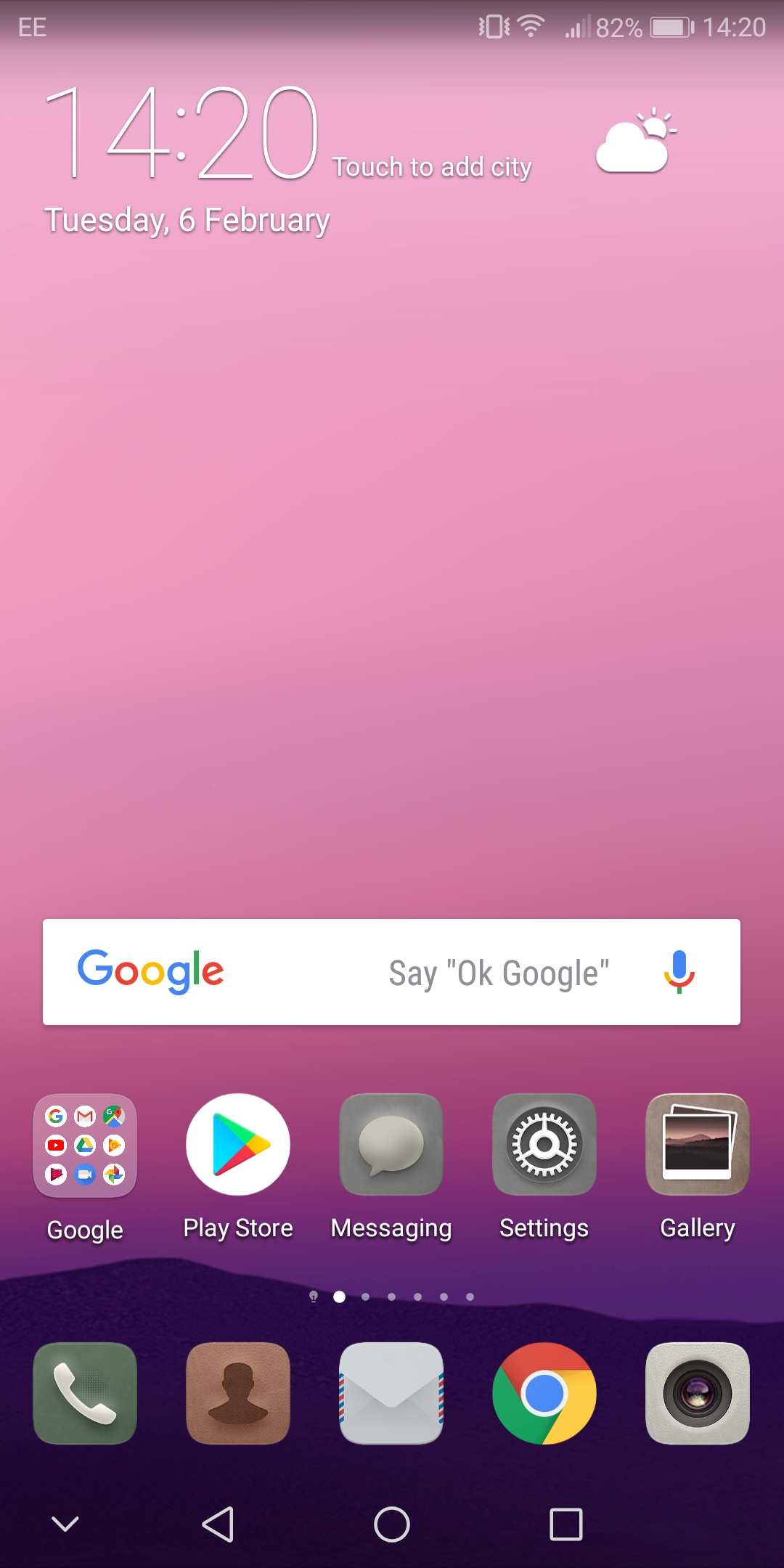Viewport: 784px width, 1568px height.
Task: Tap the large clock widget
Action: tap(181, 132)
